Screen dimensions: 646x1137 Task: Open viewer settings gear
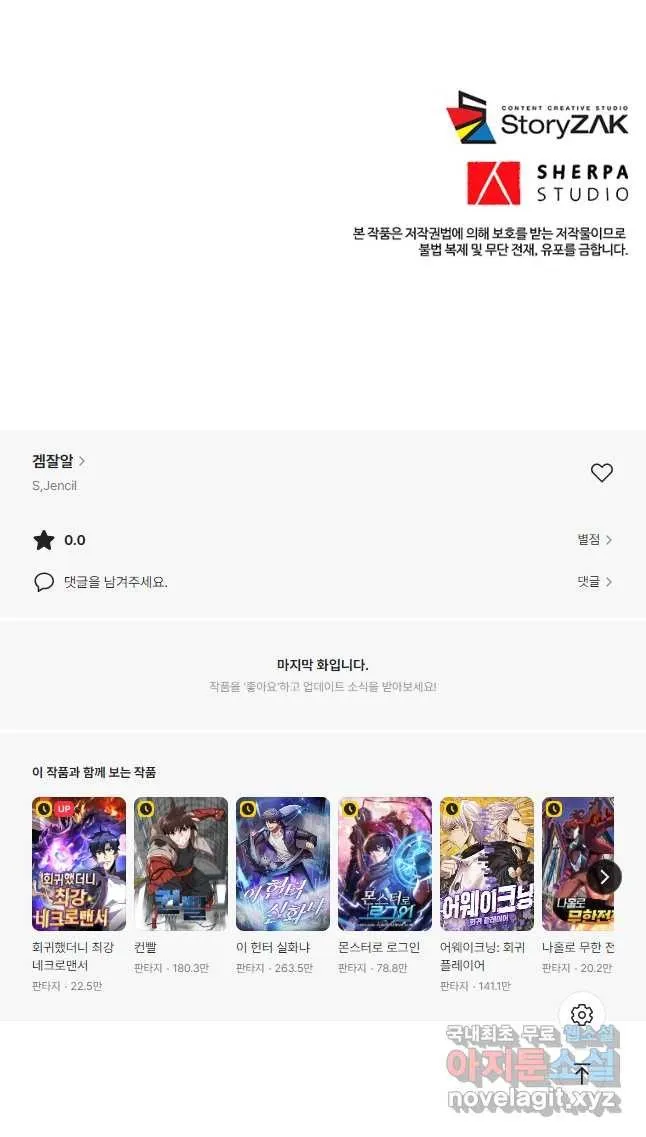click(x=581, y=1015)
